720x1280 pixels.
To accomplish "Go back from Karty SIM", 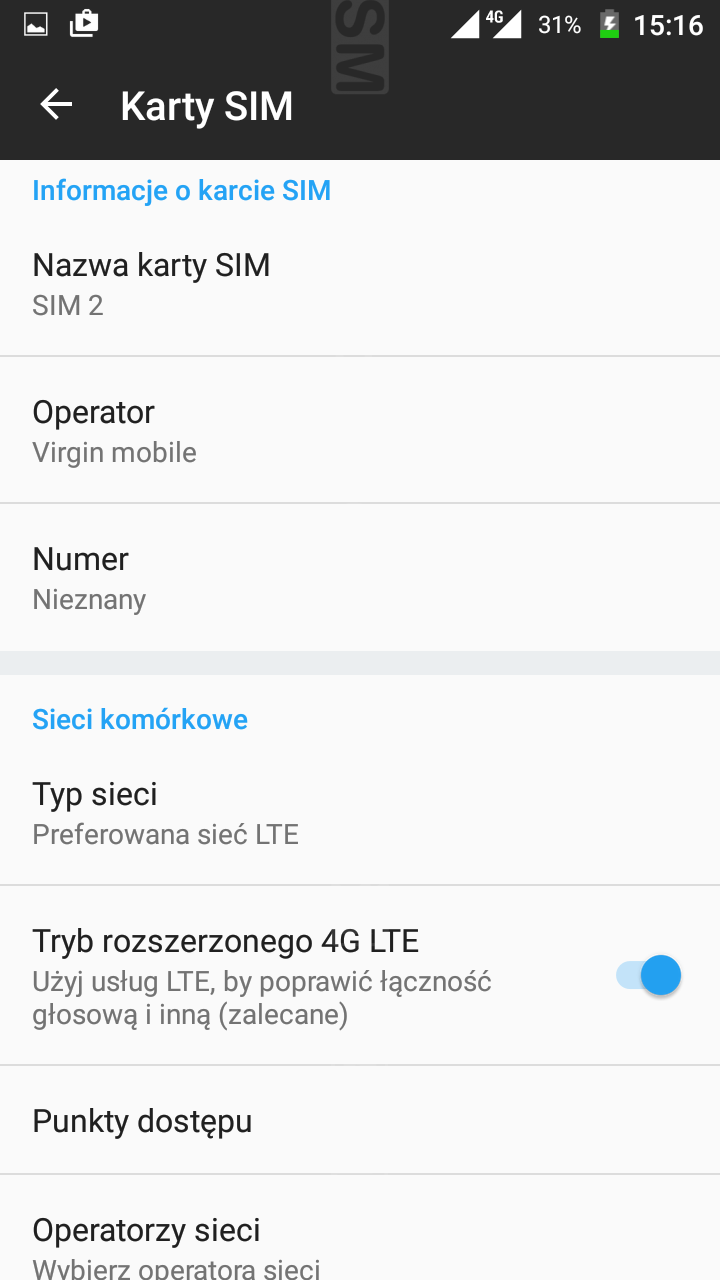I will point(56,105).
